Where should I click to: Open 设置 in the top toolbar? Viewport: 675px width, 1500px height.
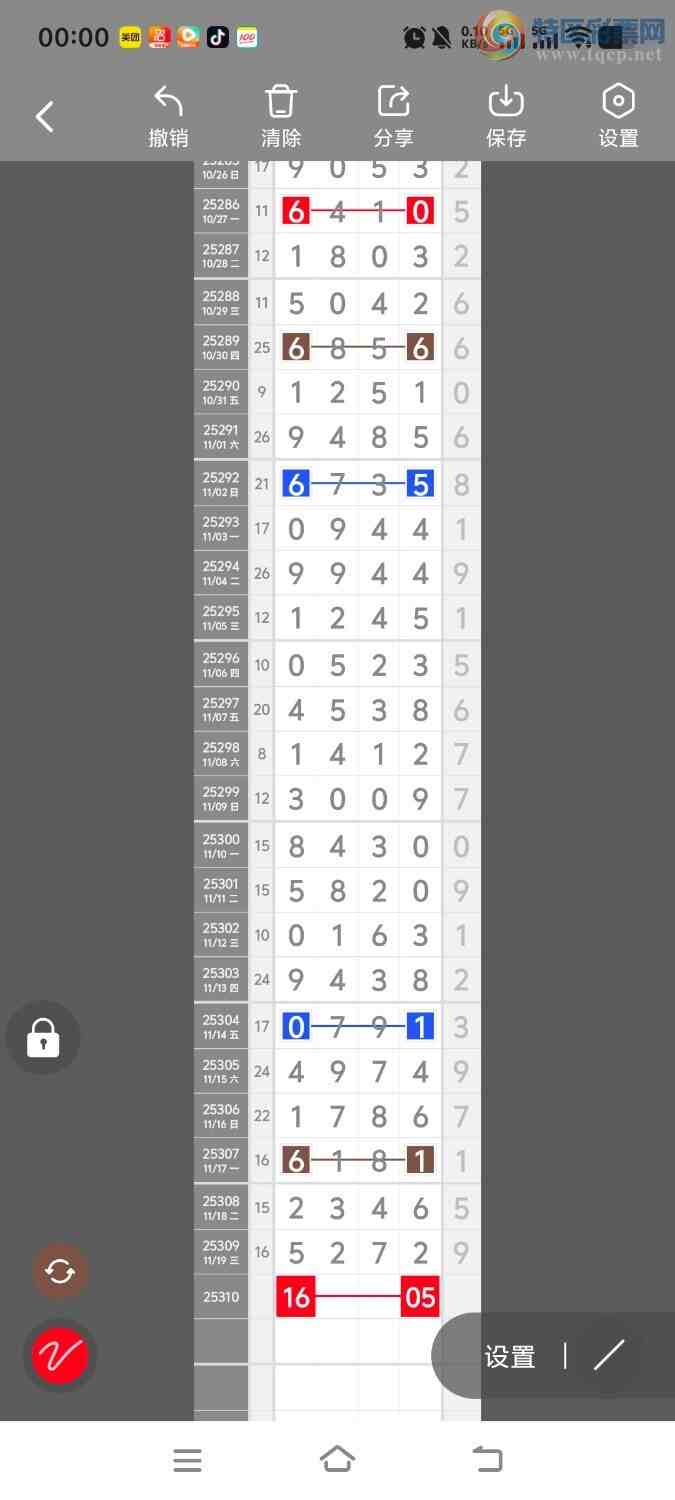click(618, 117)
